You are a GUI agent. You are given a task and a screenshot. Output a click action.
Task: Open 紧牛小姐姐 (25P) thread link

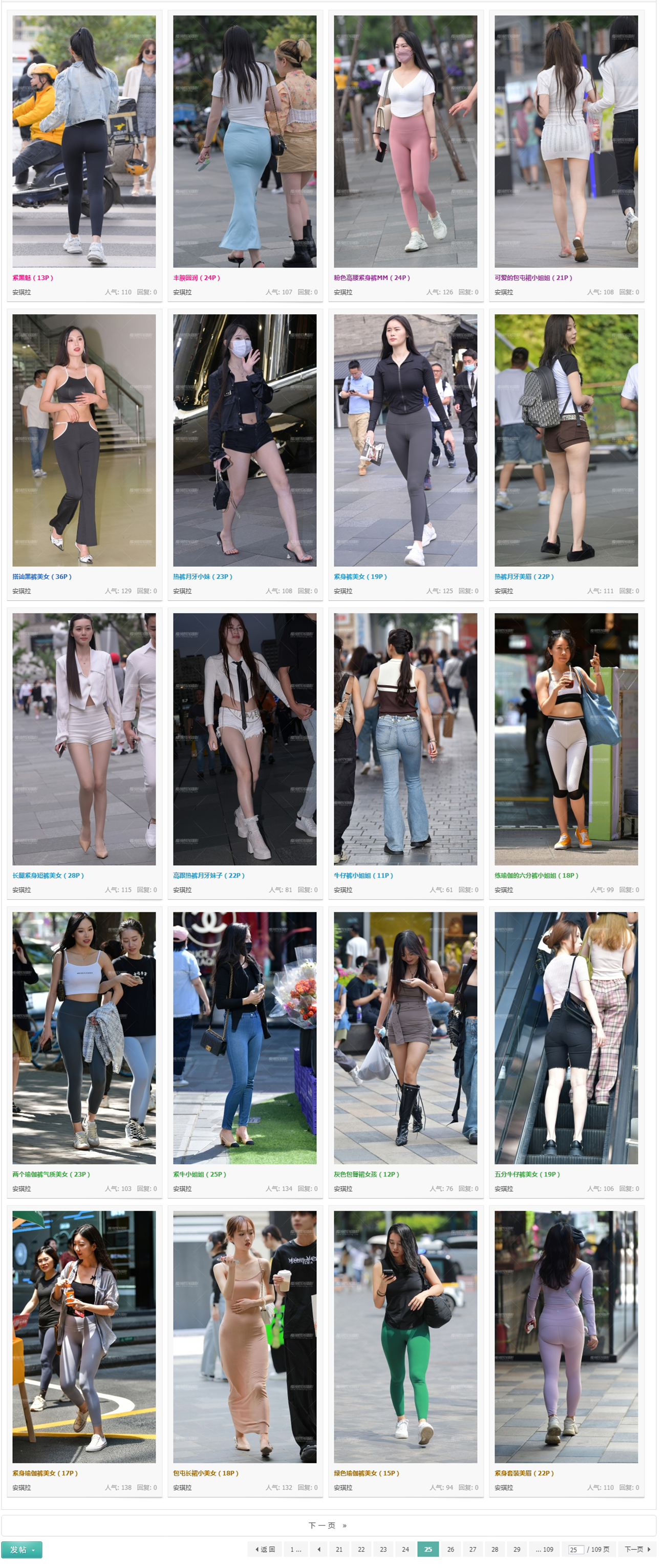coord(199,1174)
